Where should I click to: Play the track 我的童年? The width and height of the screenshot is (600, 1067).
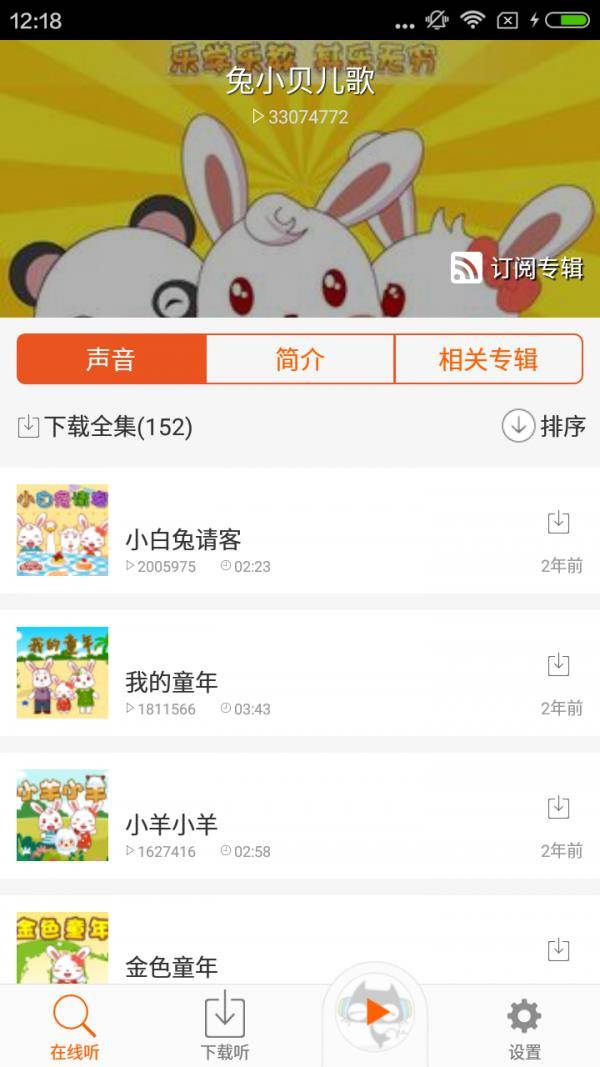click(171, 683)
